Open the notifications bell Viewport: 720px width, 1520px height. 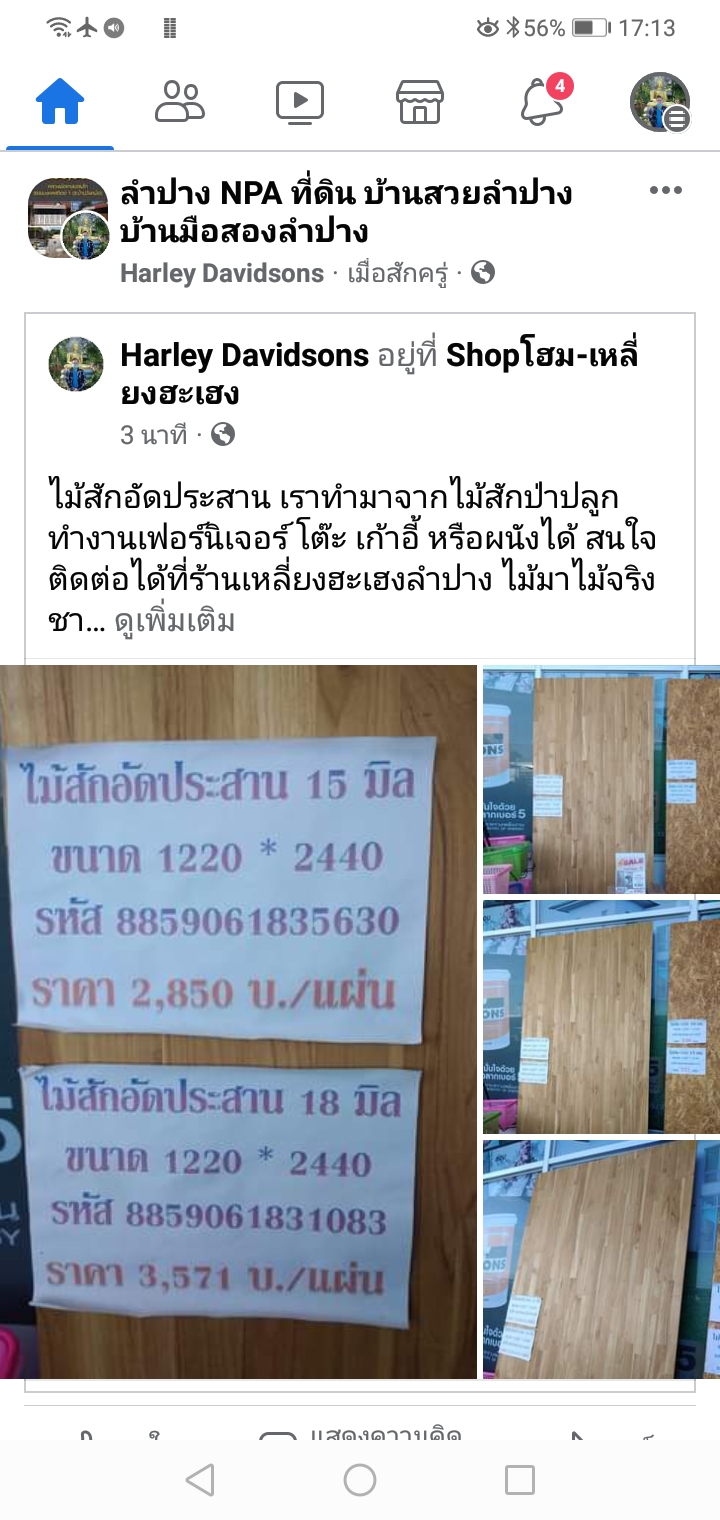pos(541,101)
